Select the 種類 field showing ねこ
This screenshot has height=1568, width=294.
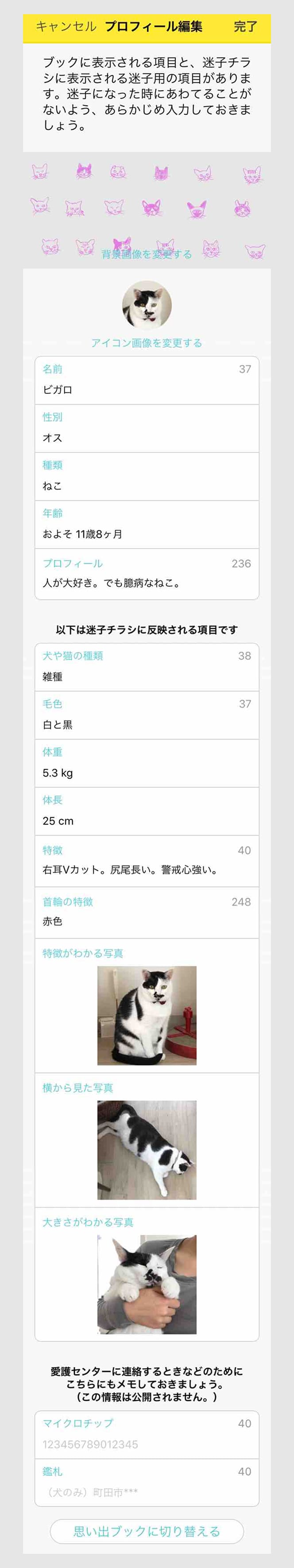147,486
